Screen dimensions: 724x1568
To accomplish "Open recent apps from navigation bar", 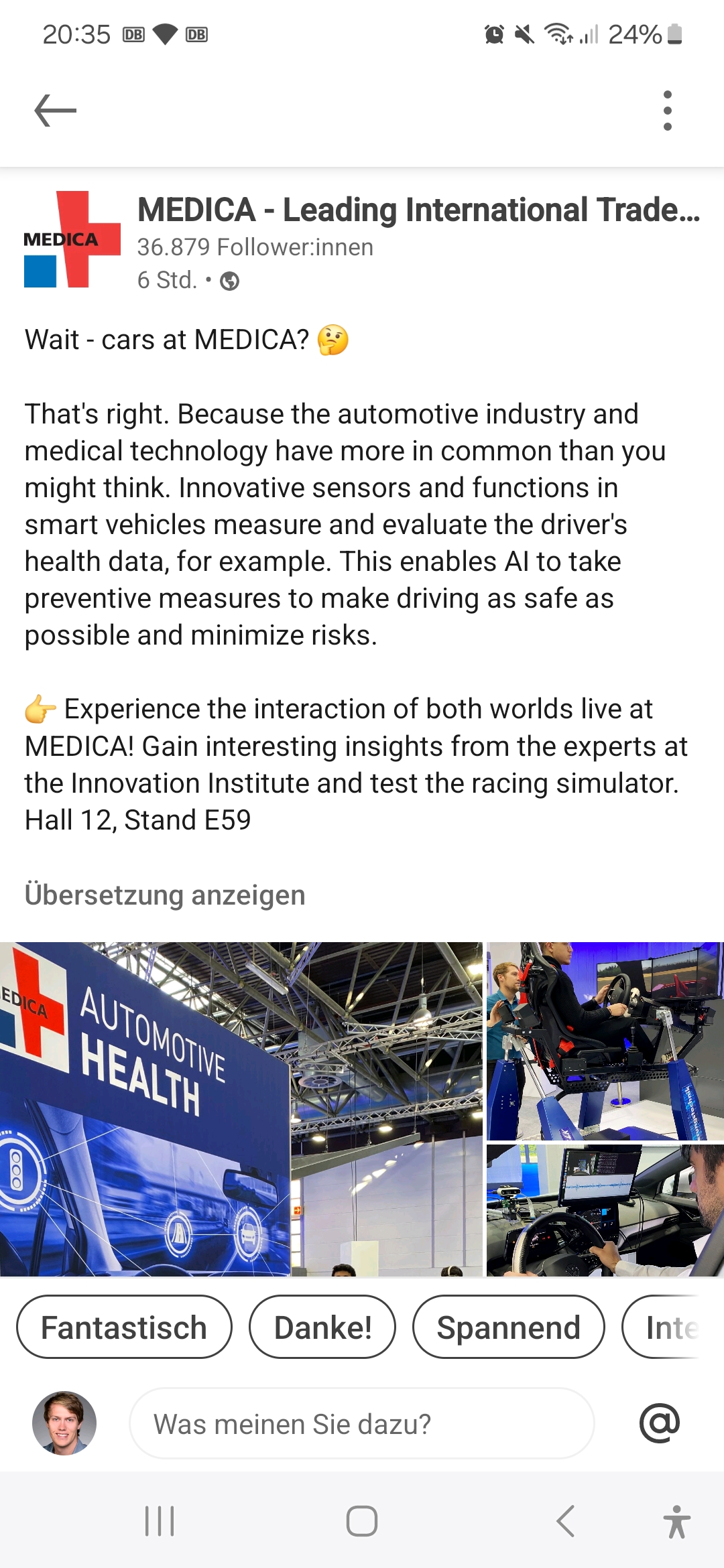I will click(x=160, y=1521).
